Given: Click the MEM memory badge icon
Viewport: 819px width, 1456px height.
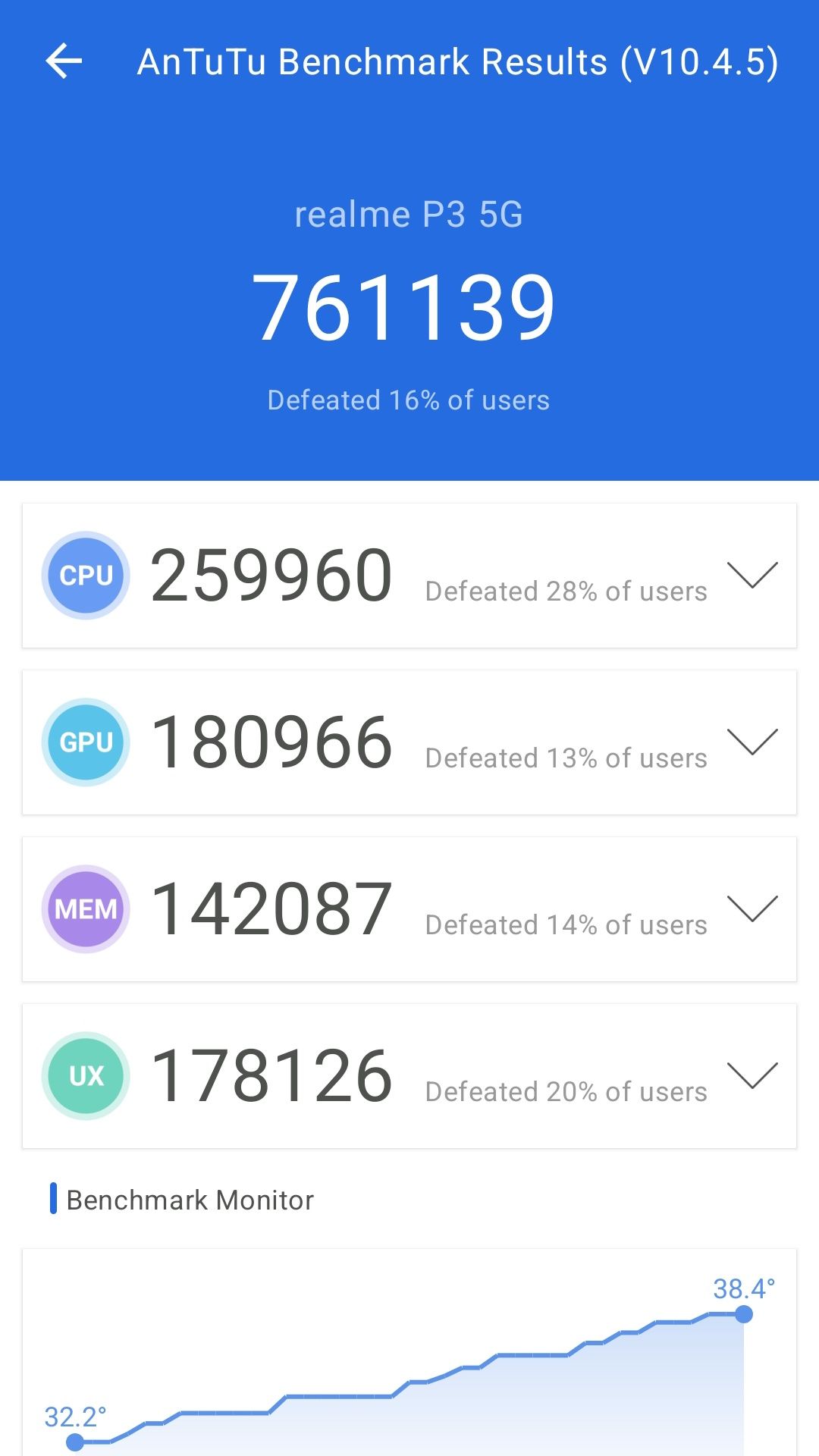Looking at the screenshot, I should [86, 908].
